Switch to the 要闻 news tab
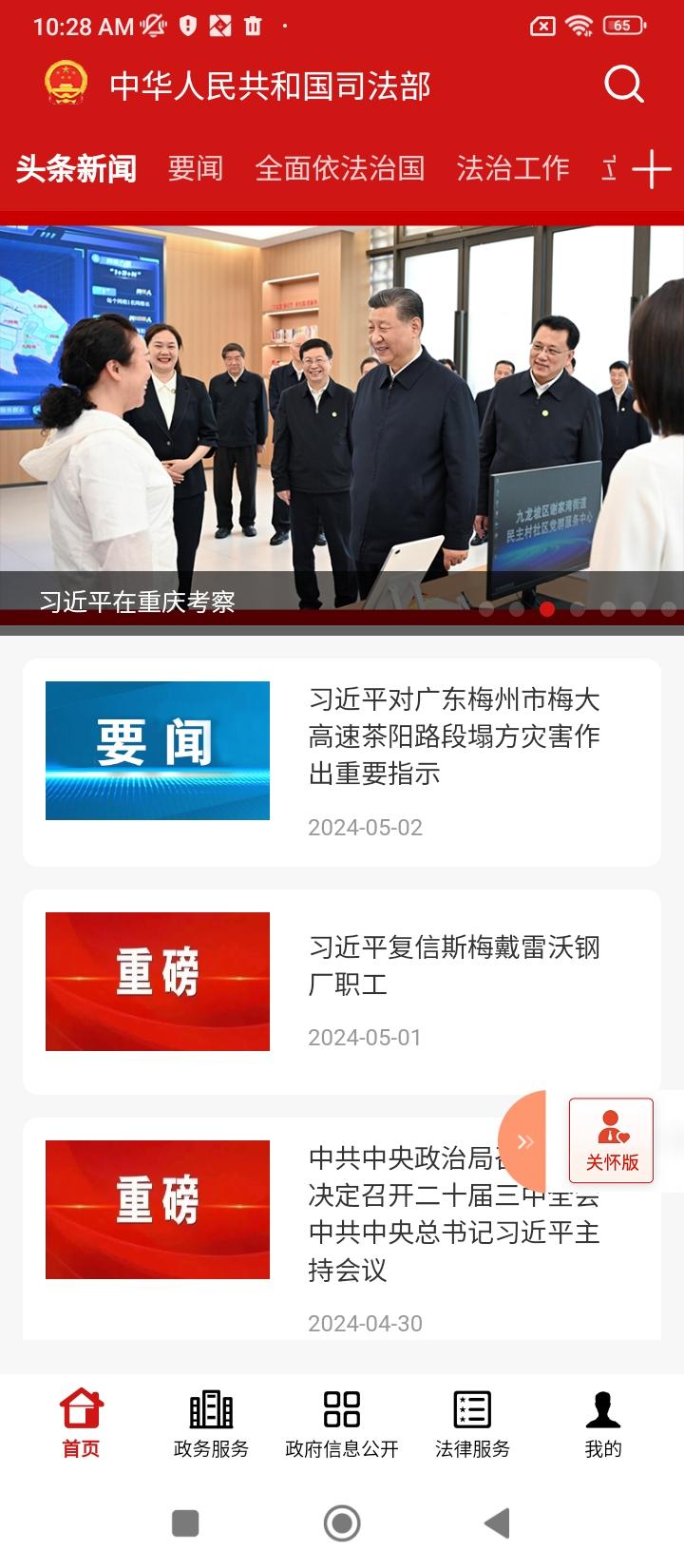 [195, 168]
